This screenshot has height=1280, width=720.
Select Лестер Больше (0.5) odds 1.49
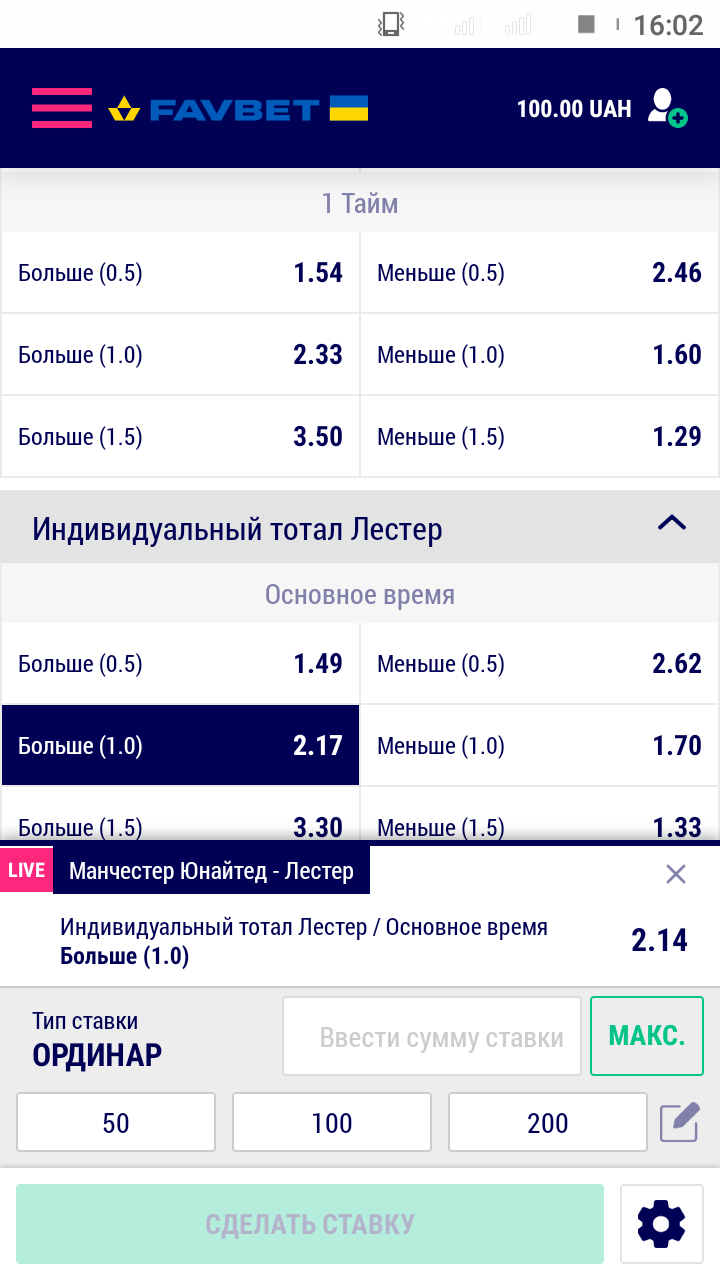click(180, 664)
